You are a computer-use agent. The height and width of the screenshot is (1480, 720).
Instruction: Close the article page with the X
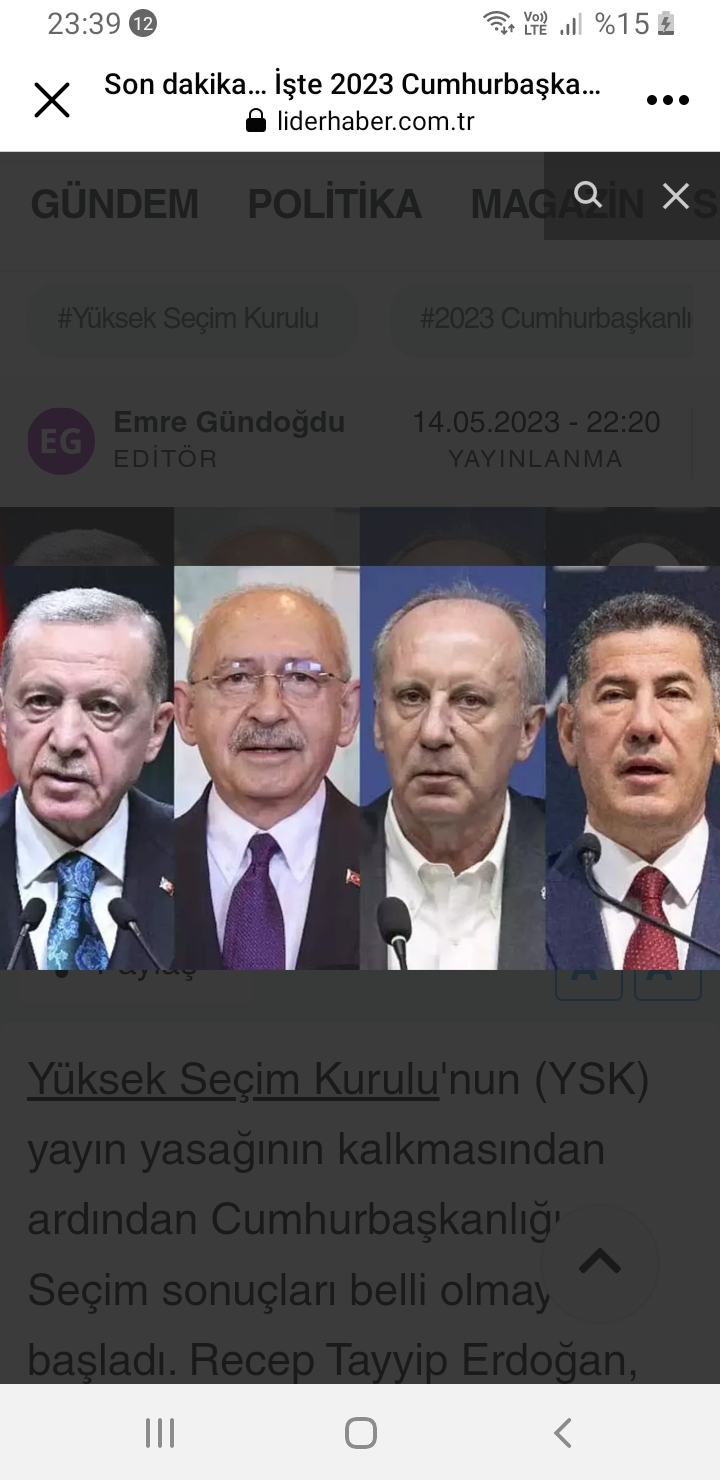point(52,99)
